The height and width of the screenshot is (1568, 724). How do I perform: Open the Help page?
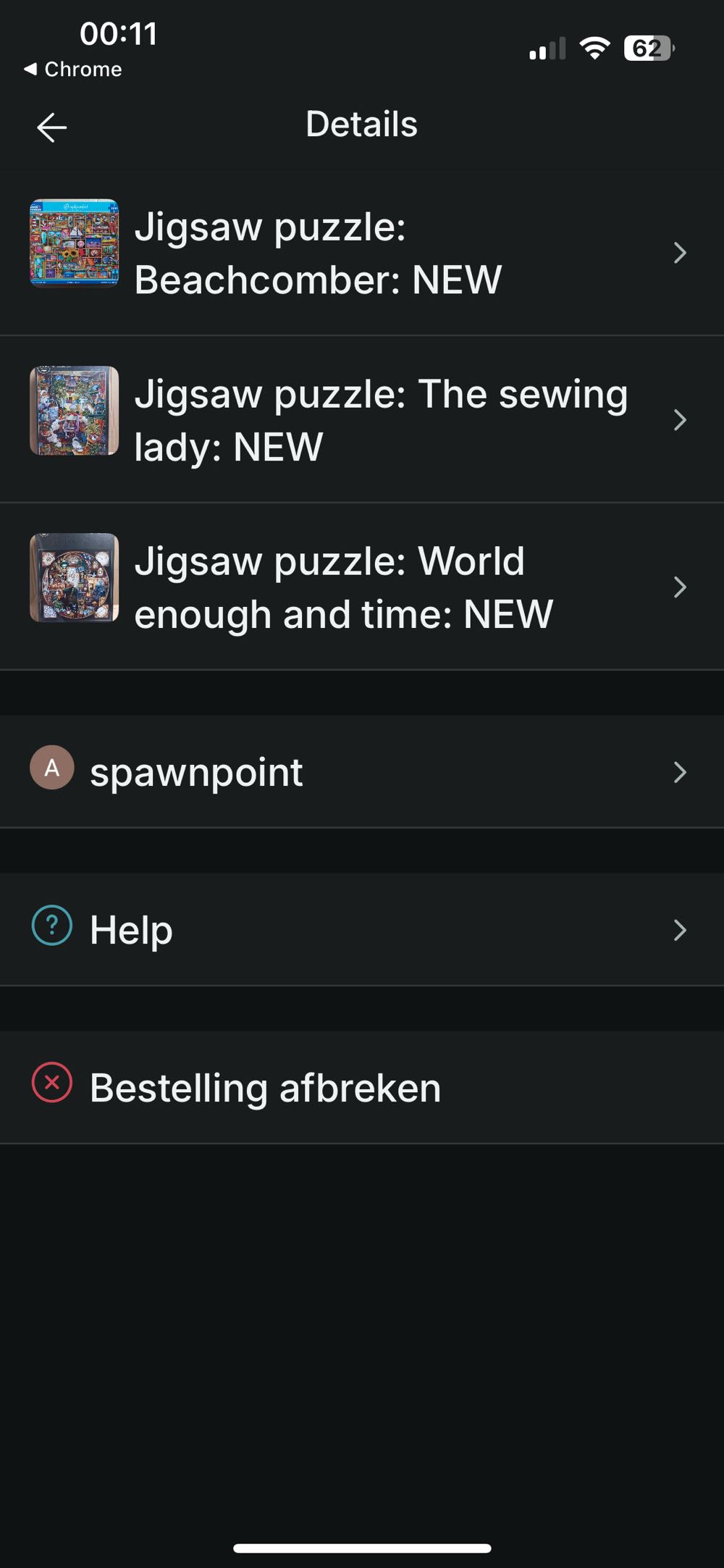[130, 929]
